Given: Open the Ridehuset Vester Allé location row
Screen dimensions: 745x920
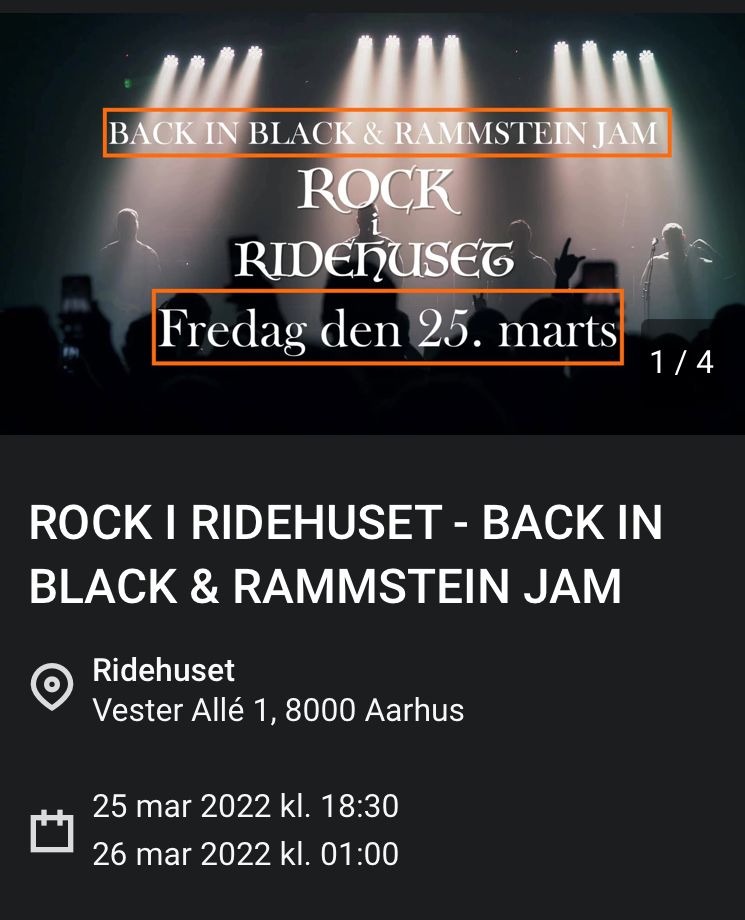Looking at the screenshot, I should [x=277, y=690].
